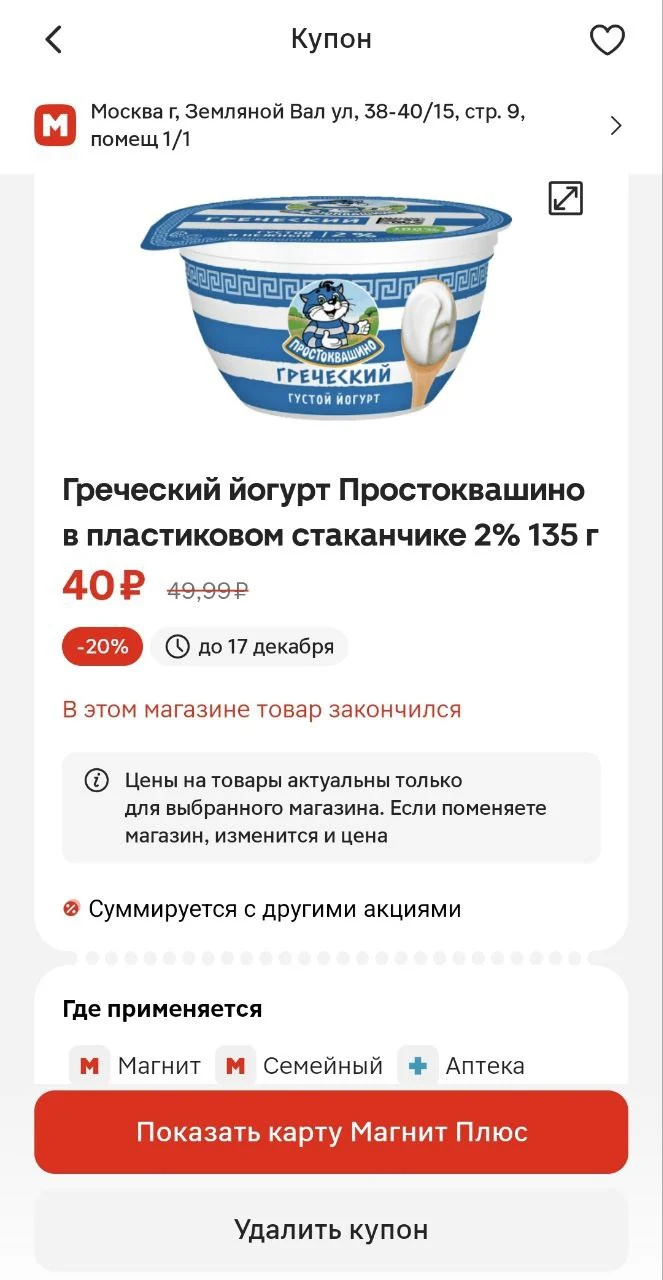Open the store address selector for Земляной Вал
Screen dimensions: 663x1280
tap(331, 126)
